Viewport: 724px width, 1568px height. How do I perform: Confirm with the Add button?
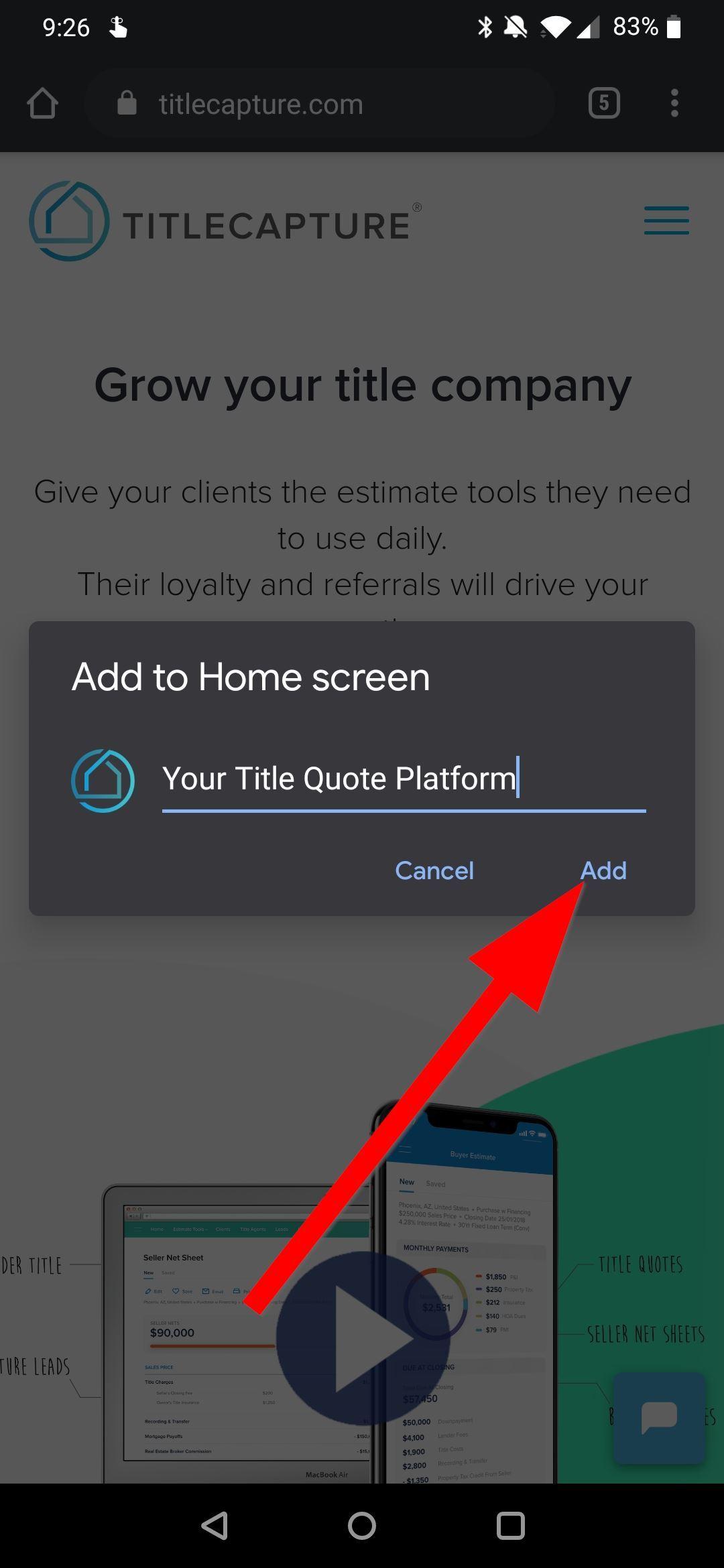pyautogui.click(x=603, y=870)
